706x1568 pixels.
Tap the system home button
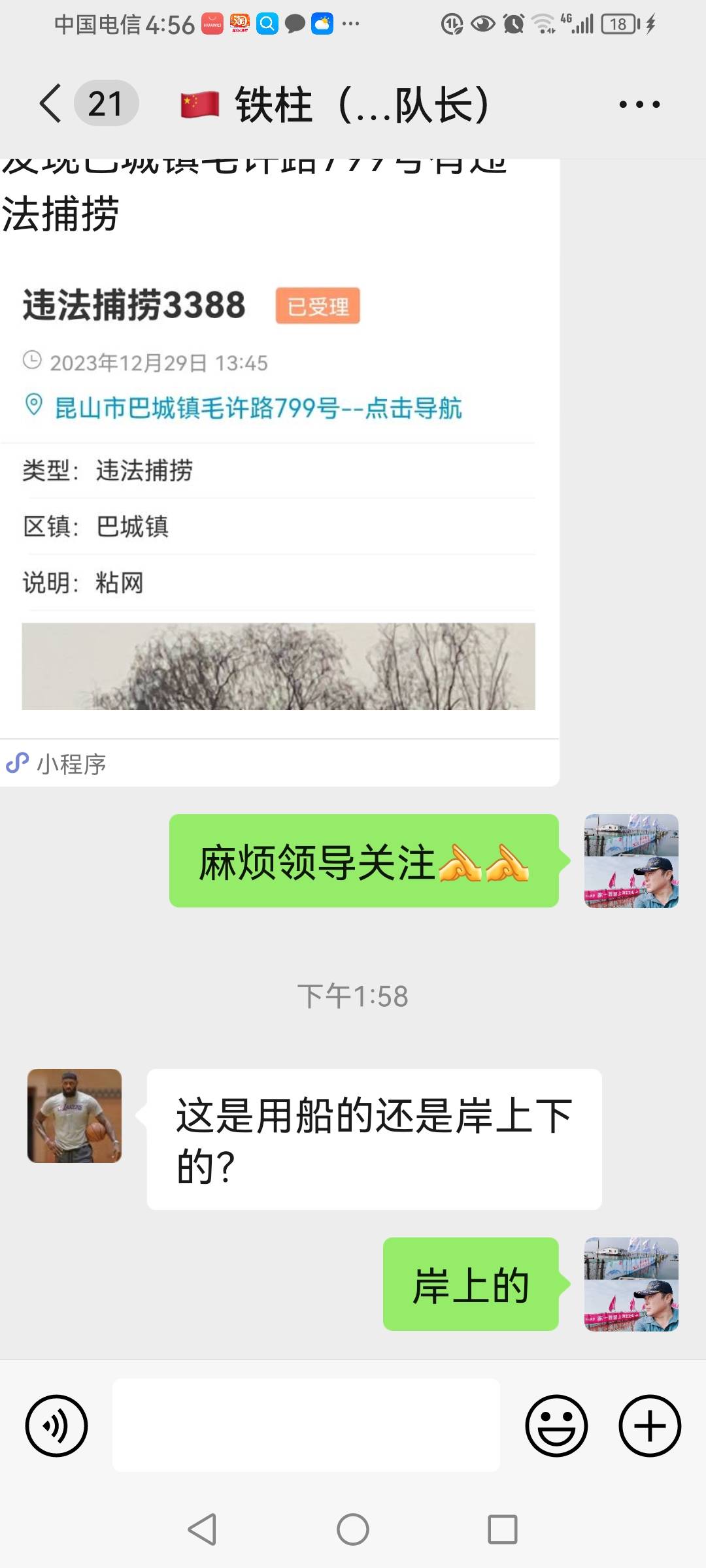pos(353,1529)
